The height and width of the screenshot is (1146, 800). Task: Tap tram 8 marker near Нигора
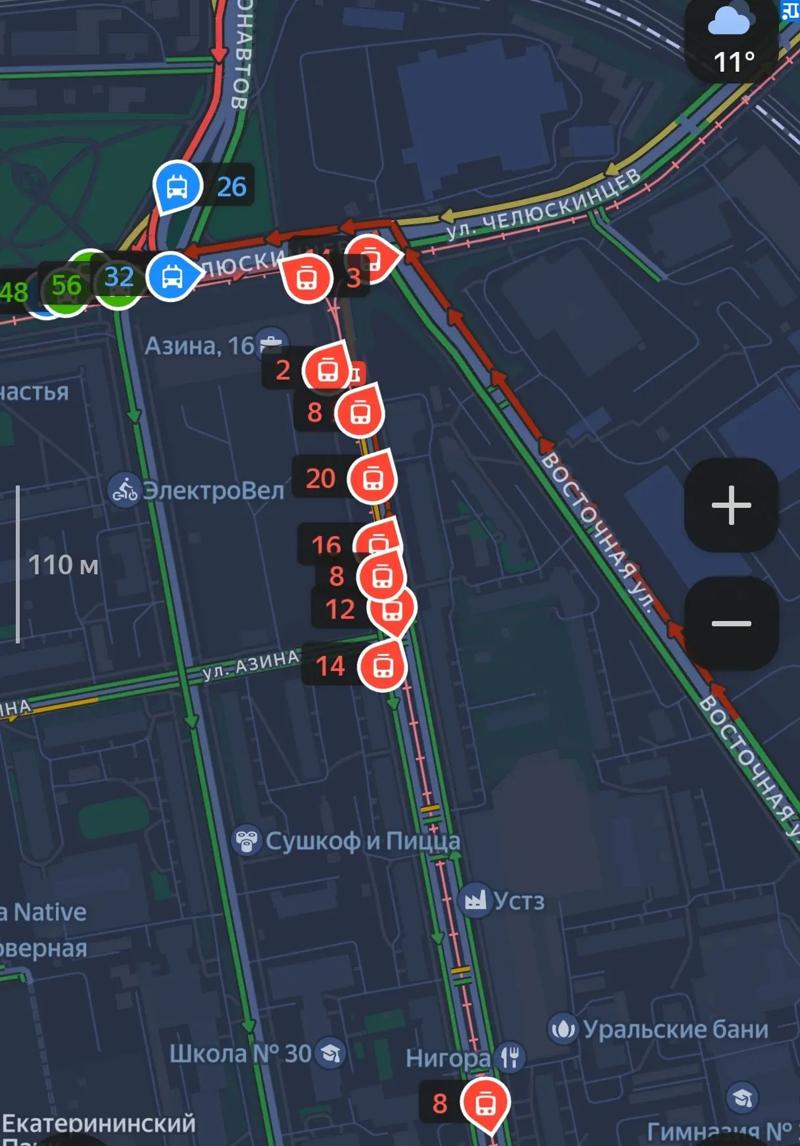pos(485,1103)
